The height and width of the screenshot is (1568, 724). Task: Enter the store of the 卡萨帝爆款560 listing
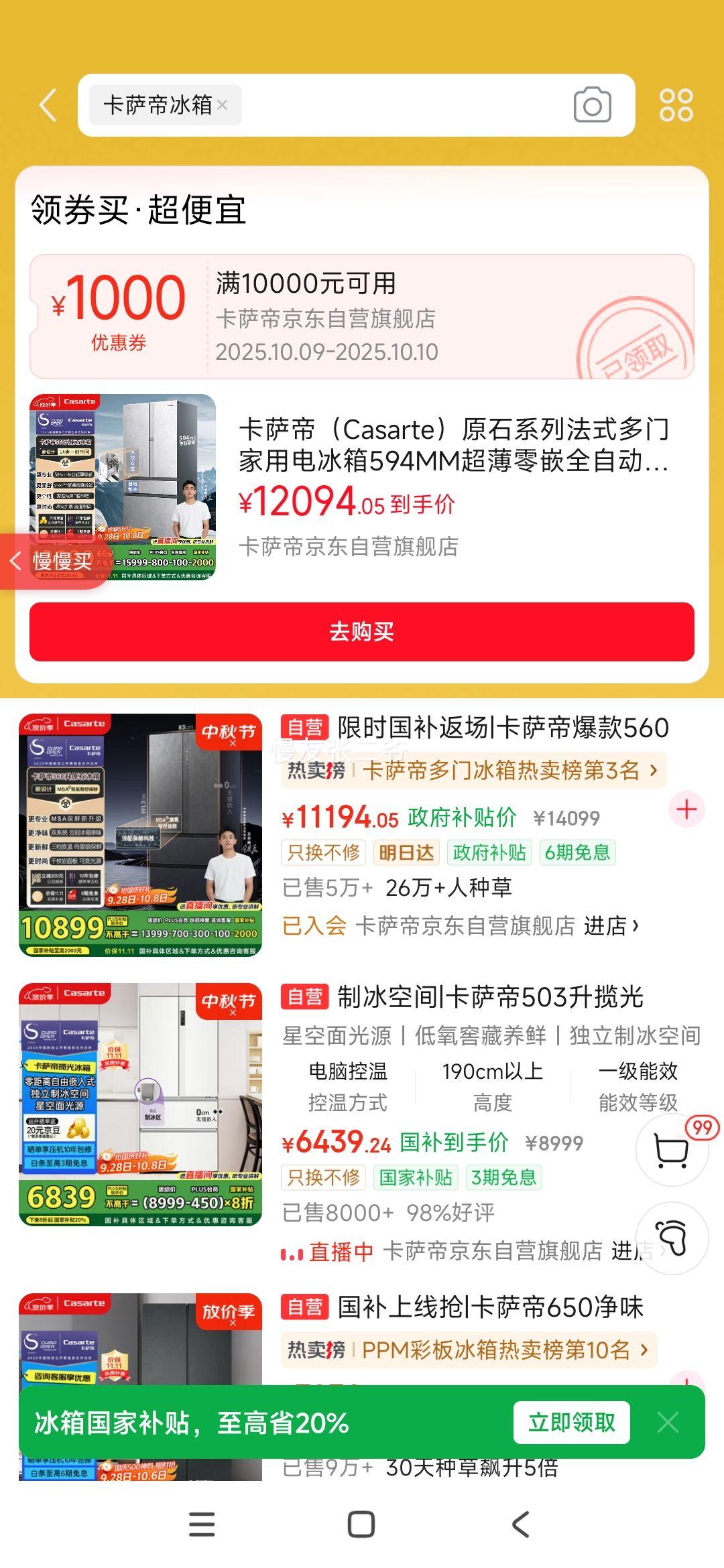611,926
